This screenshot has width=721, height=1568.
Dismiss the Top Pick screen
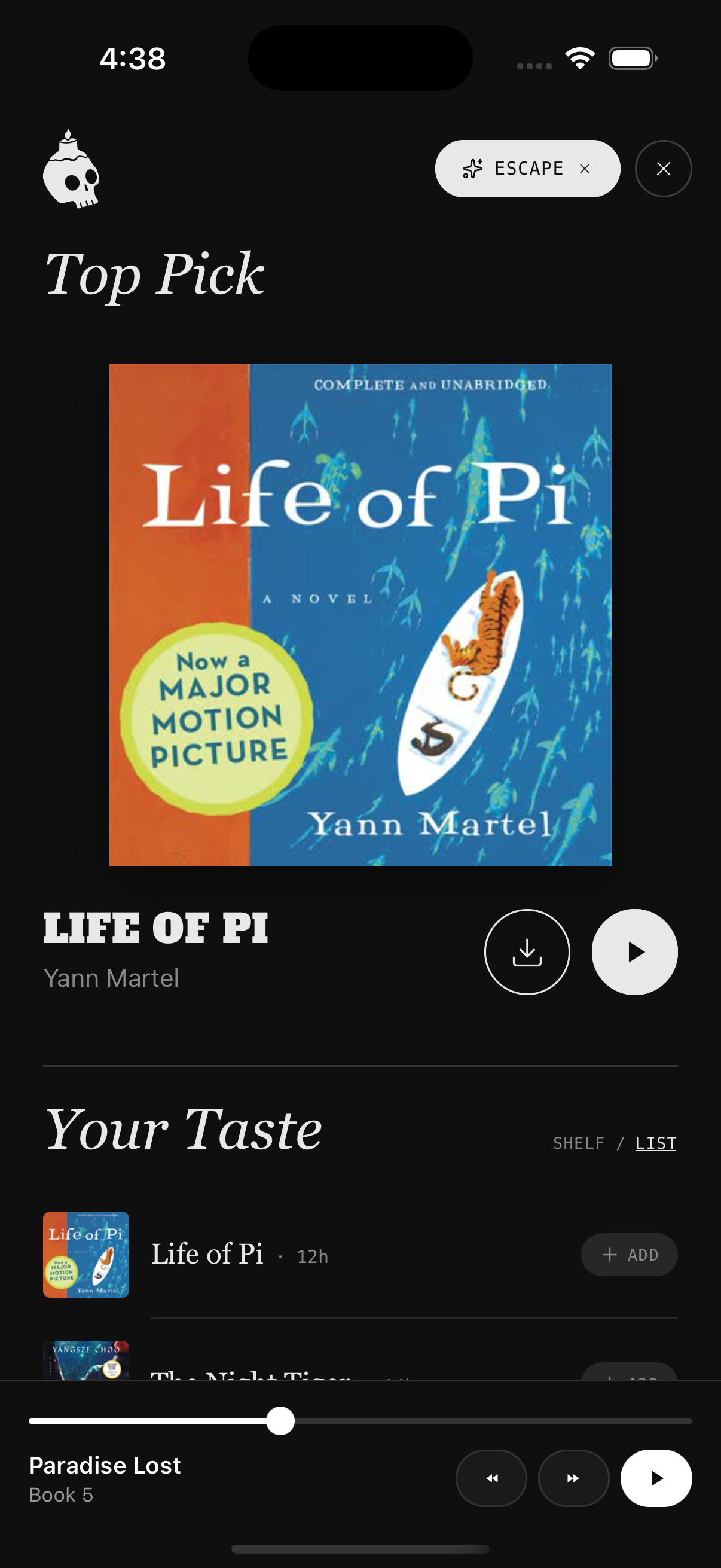(663, 168)
